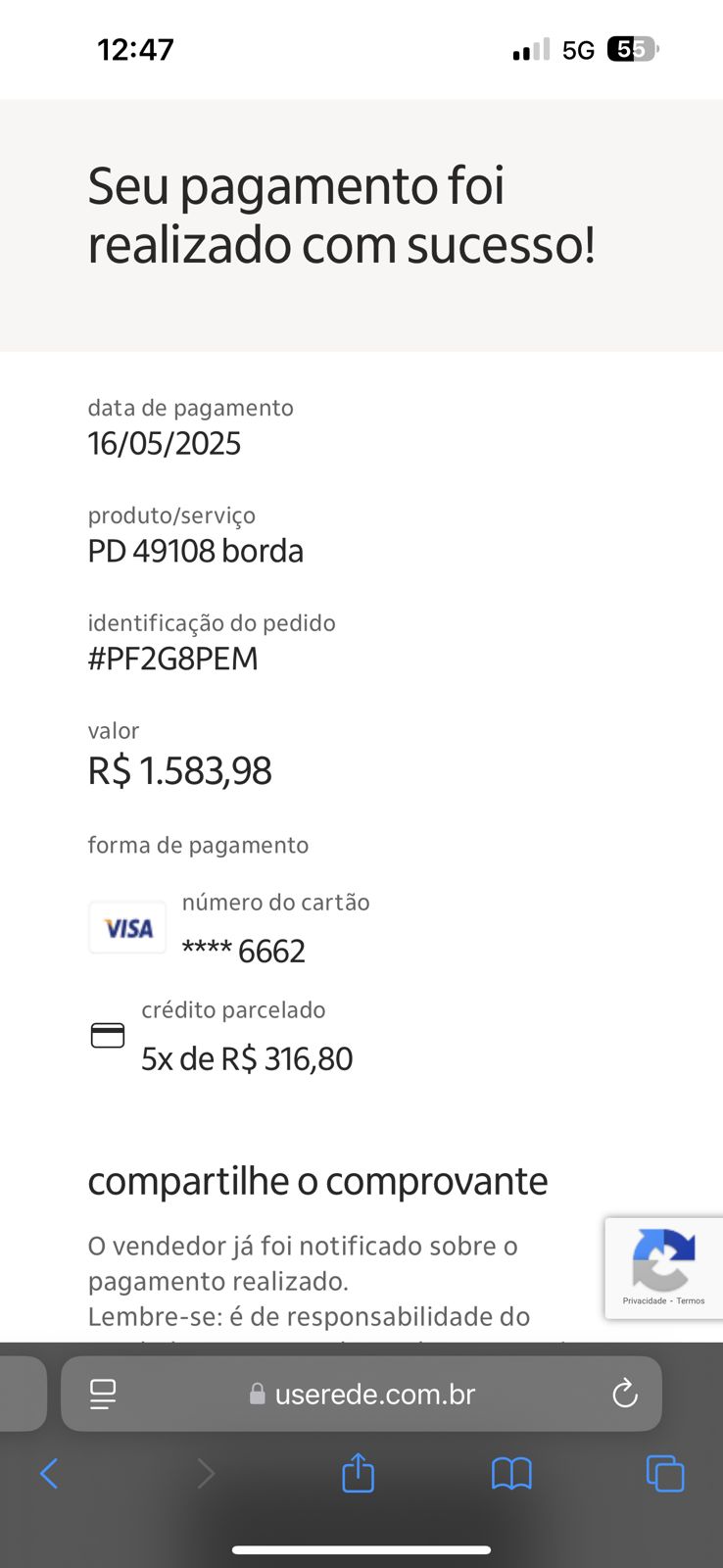Share this page via share icon
723x1568 pixels.
pos(358,1473)
